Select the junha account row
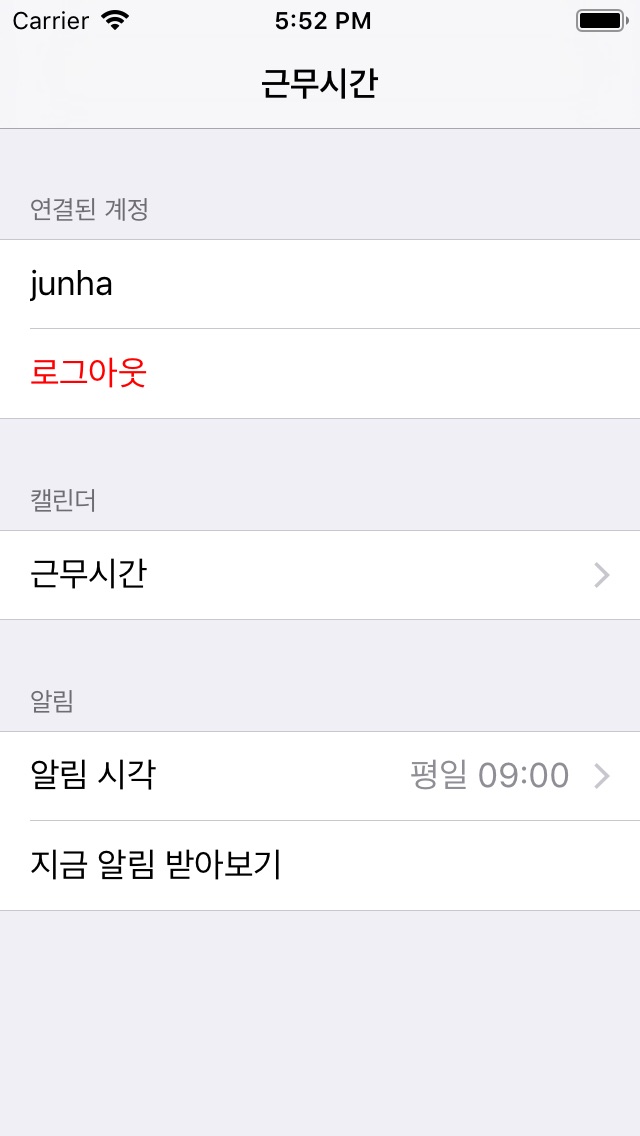640x1136 pixels. [320, 284]
